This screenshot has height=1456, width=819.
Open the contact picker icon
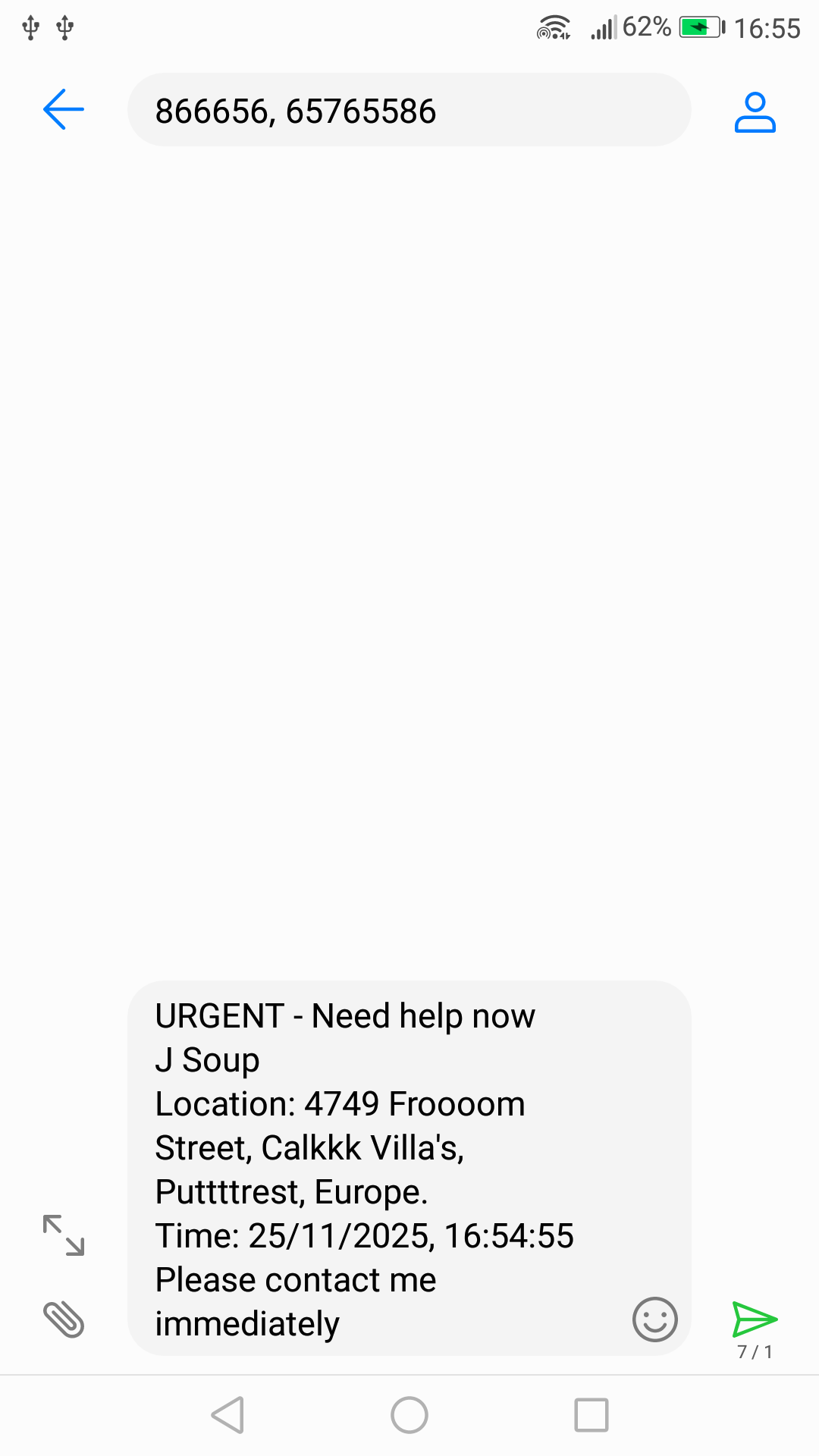pyautogui.click(x=755, y=112)
